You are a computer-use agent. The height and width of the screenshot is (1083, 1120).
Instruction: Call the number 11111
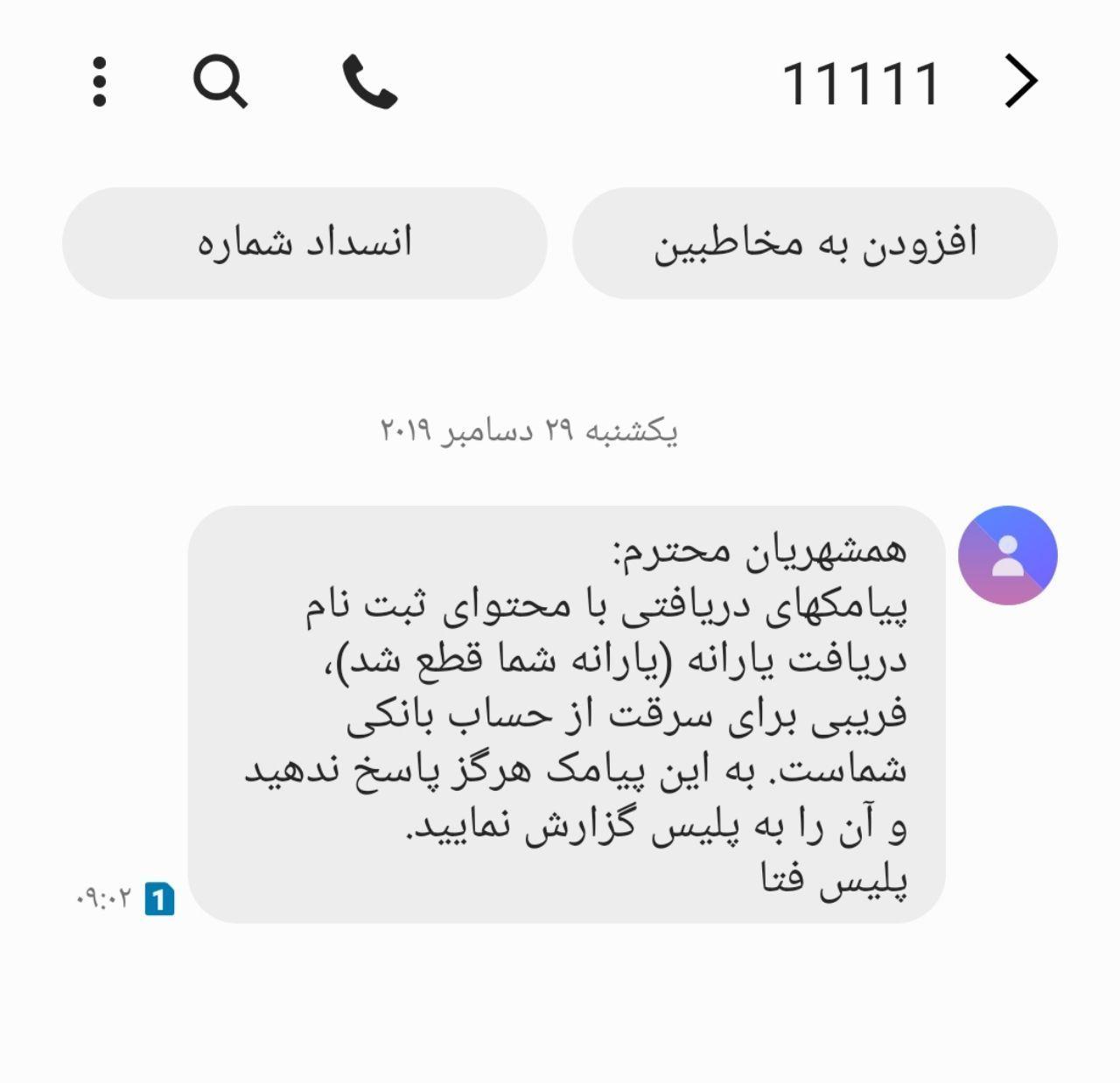[369, 81]
